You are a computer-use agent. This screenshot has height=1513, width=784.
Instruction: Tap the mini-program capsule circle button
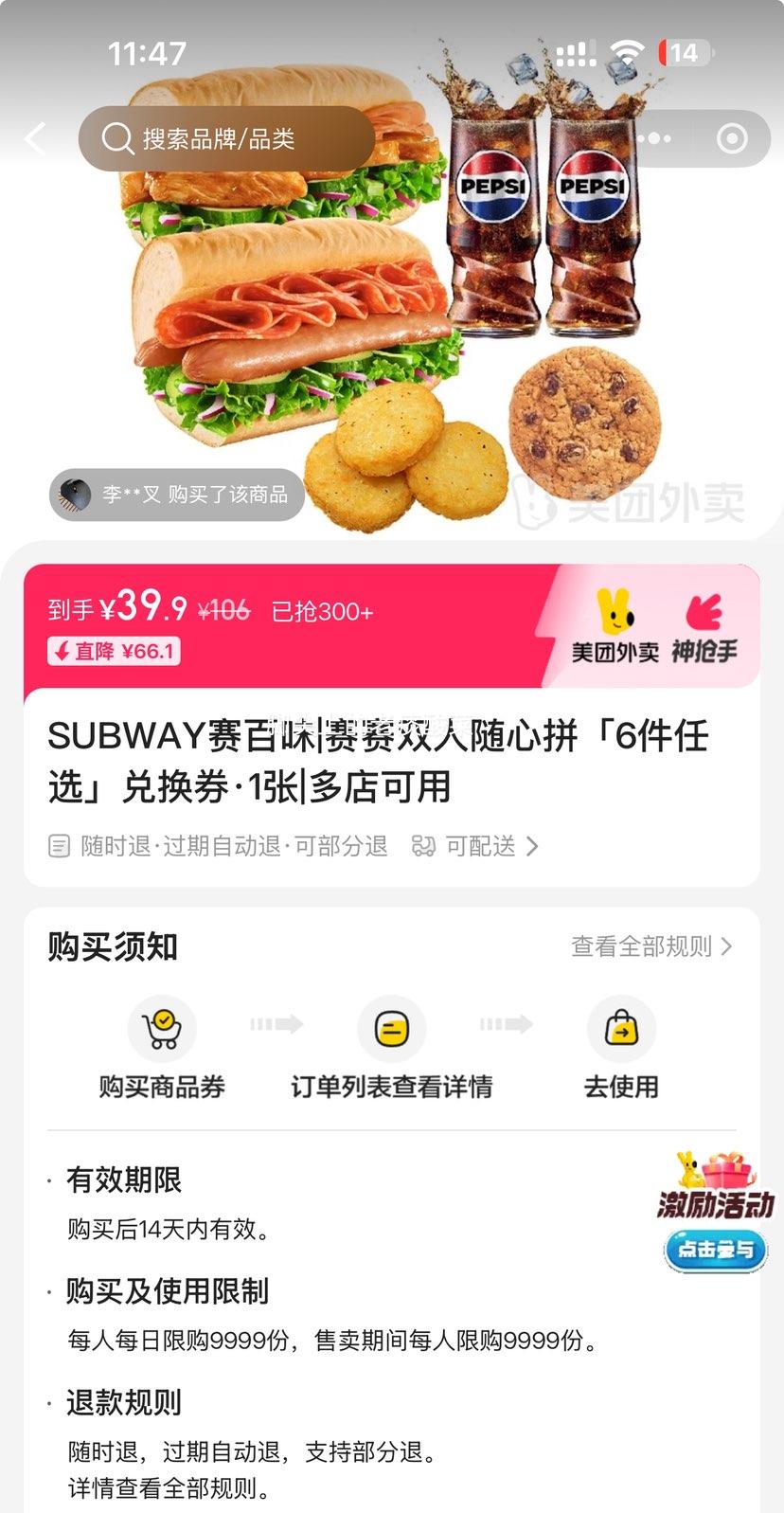click(732, 138)
